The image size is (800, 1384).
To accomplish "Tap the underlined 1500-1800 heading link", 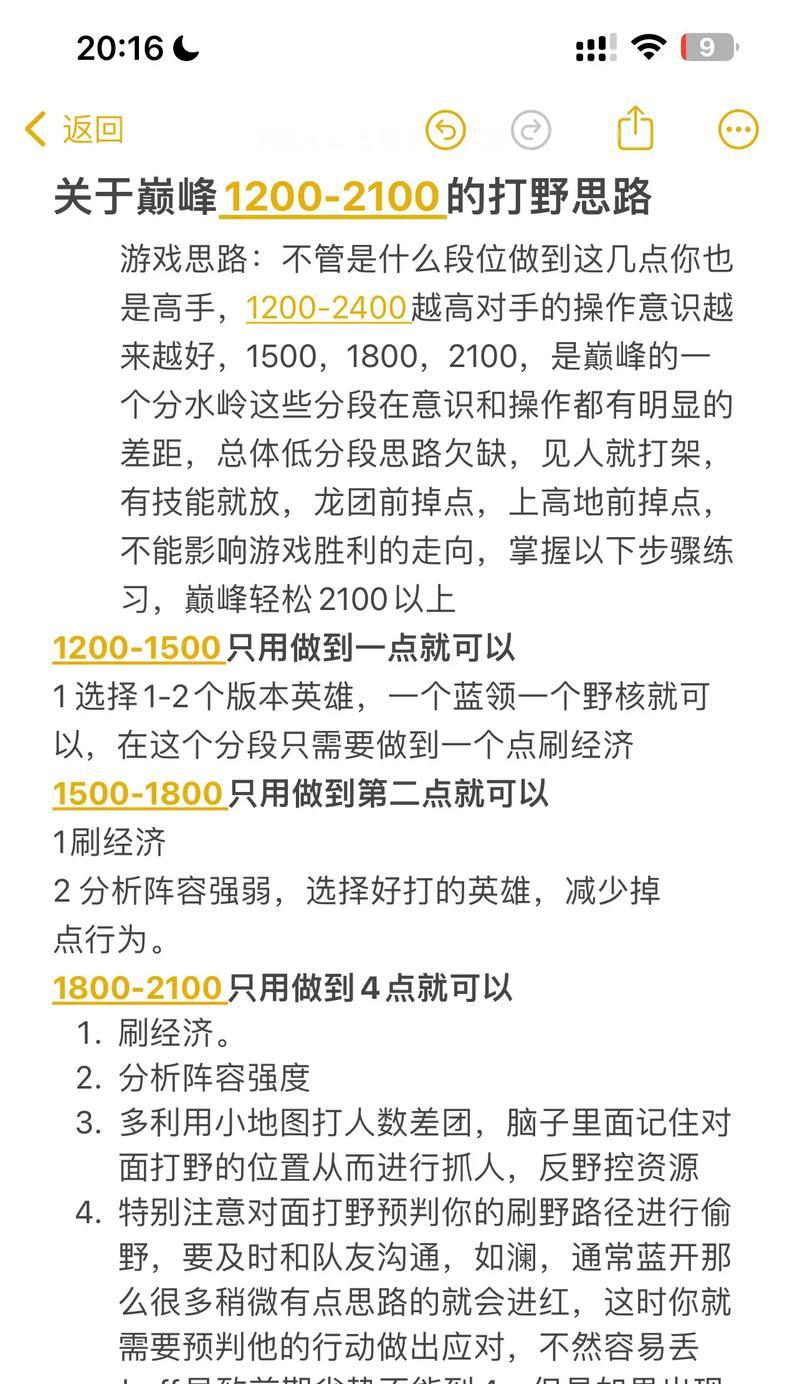I will (138, 794).
